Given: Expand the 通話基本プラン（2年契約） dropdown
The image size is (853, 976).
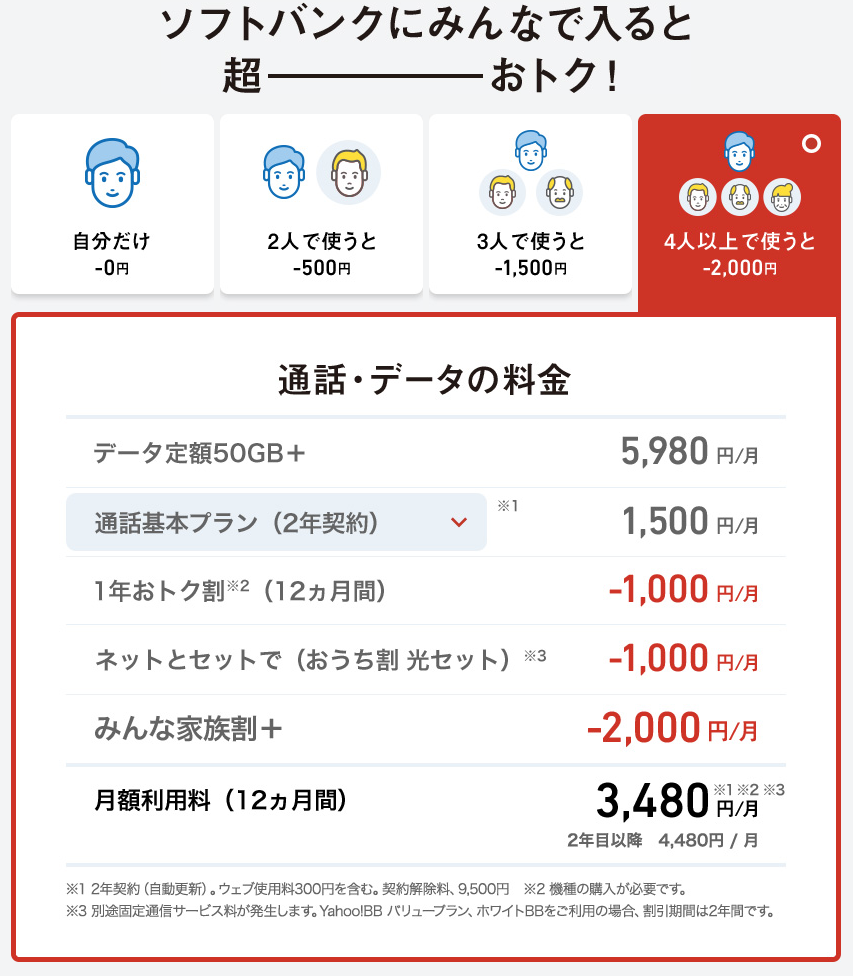Looking at the screenshot, I should pyautogui.click(x=276, y=522).
